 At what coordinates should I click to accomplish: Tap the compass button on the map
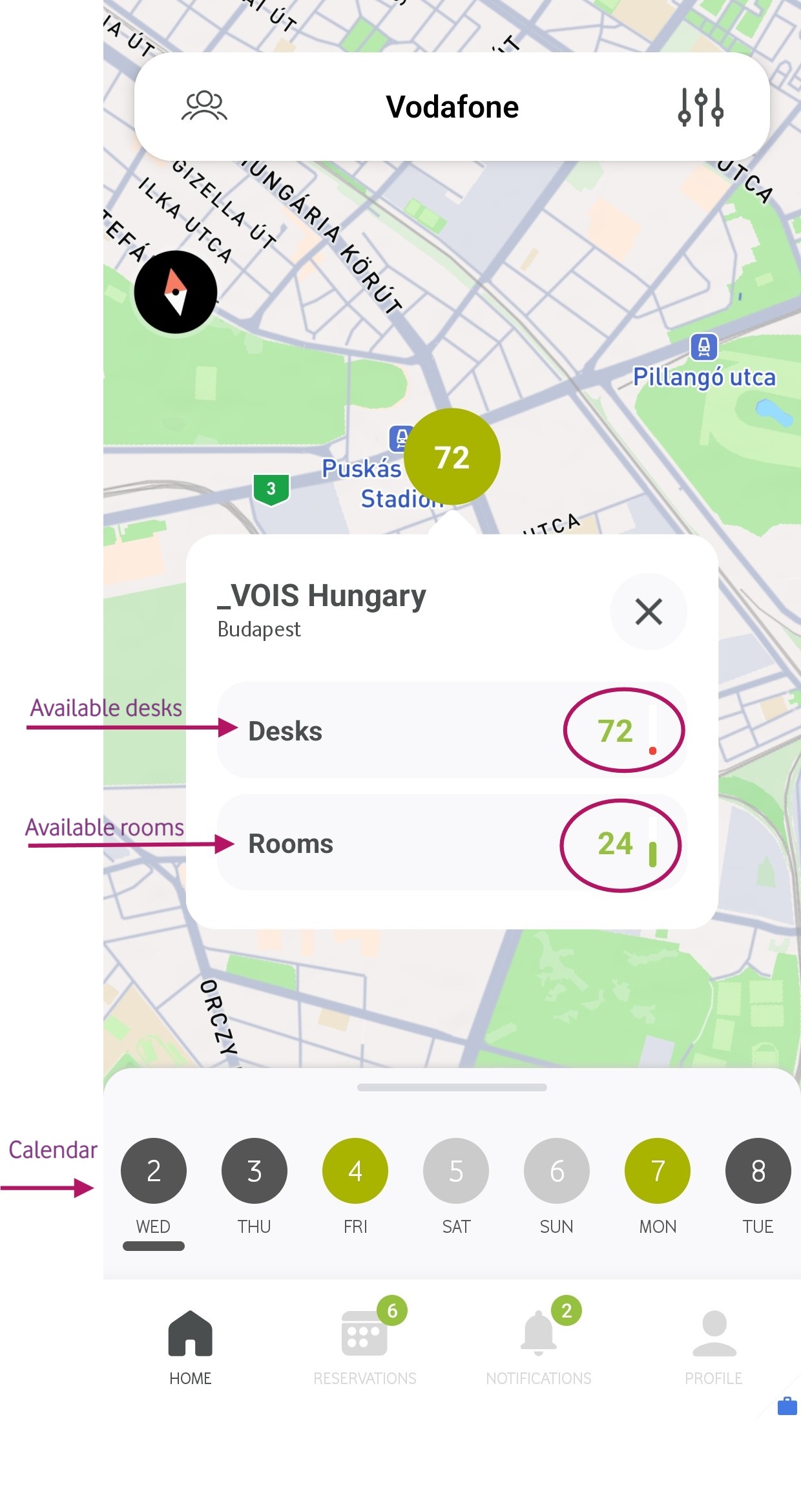pos(176,292)
